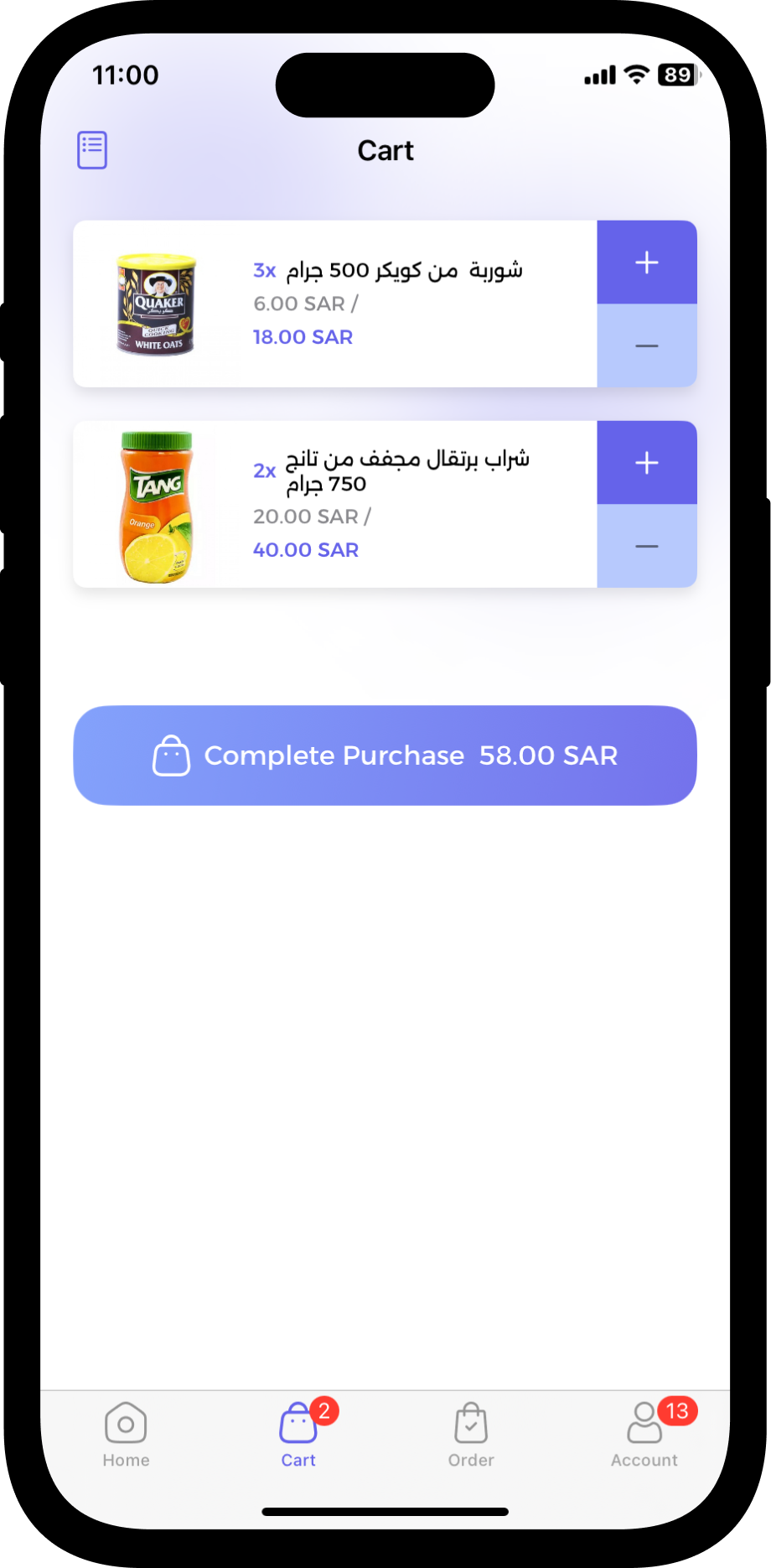This screenshot has width=771, height=1568.
Task: Decrease Quaker oats quantity with minus
Action: [646, 345]
